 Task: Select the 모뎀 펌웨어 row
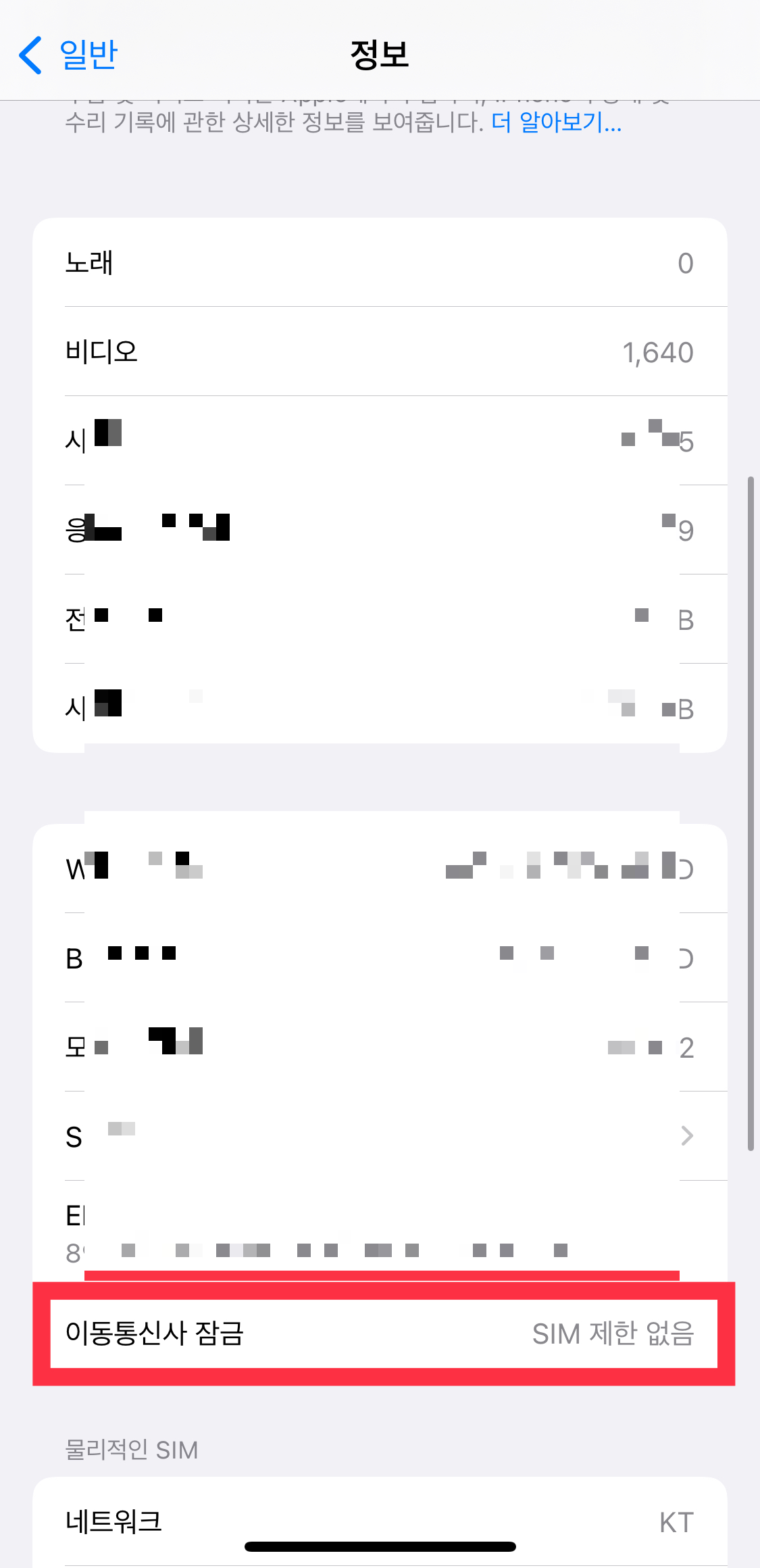point(378,1046)
